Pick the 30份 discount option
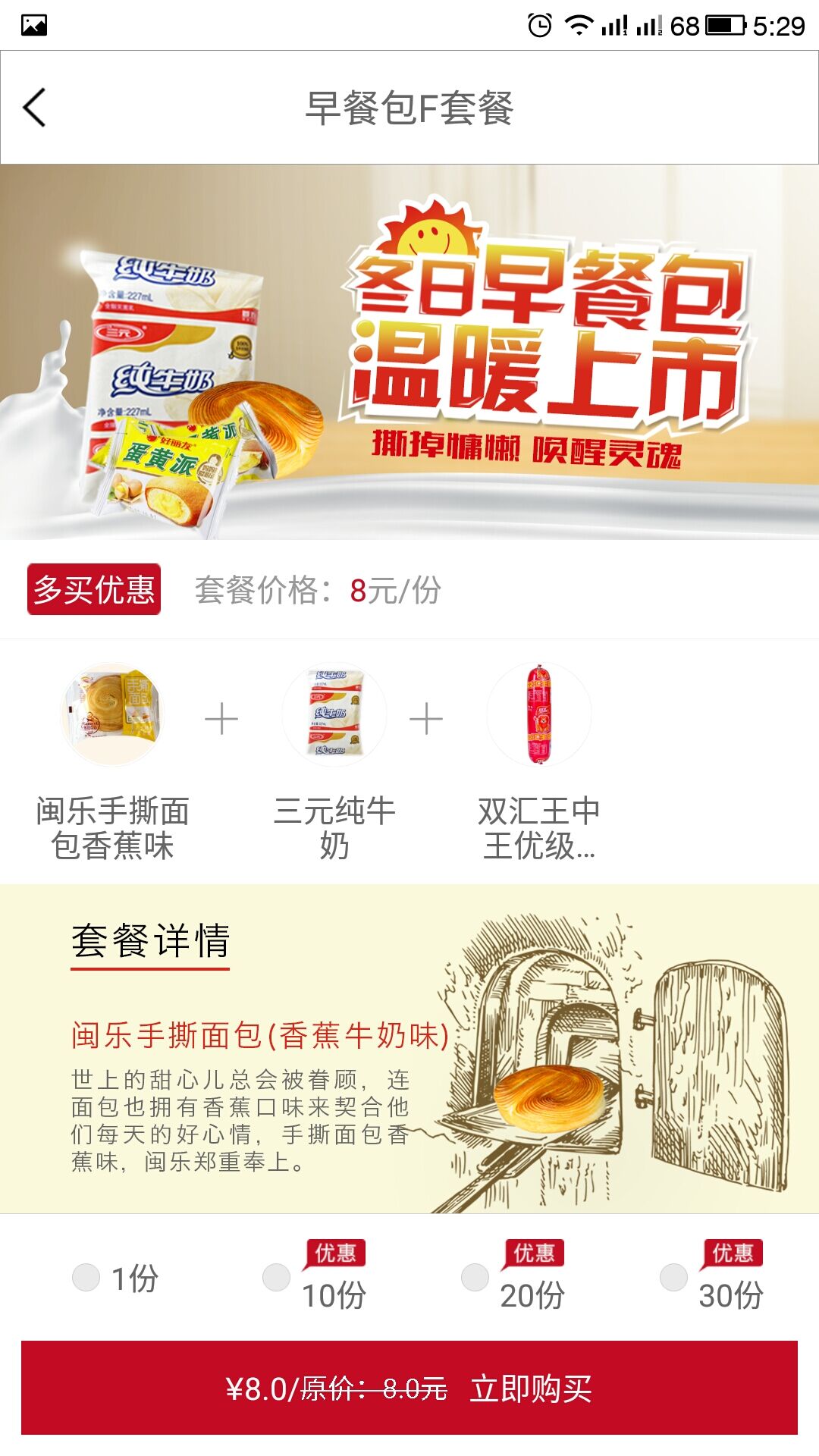Screen dimensions: 819x1456 click(x=673, y=1277)
